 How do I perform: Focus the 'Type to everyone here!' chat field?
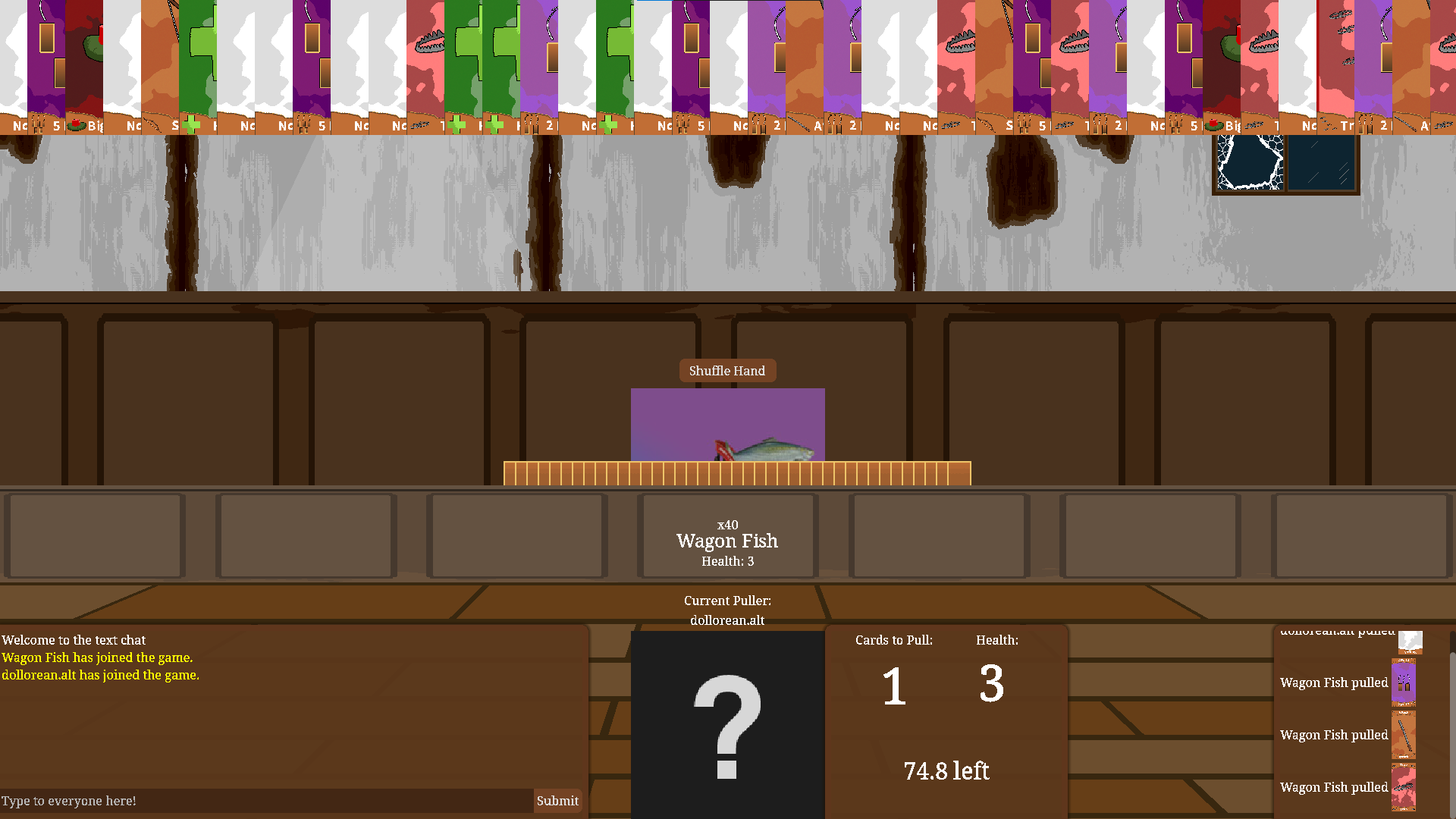(x=265, y=801)
